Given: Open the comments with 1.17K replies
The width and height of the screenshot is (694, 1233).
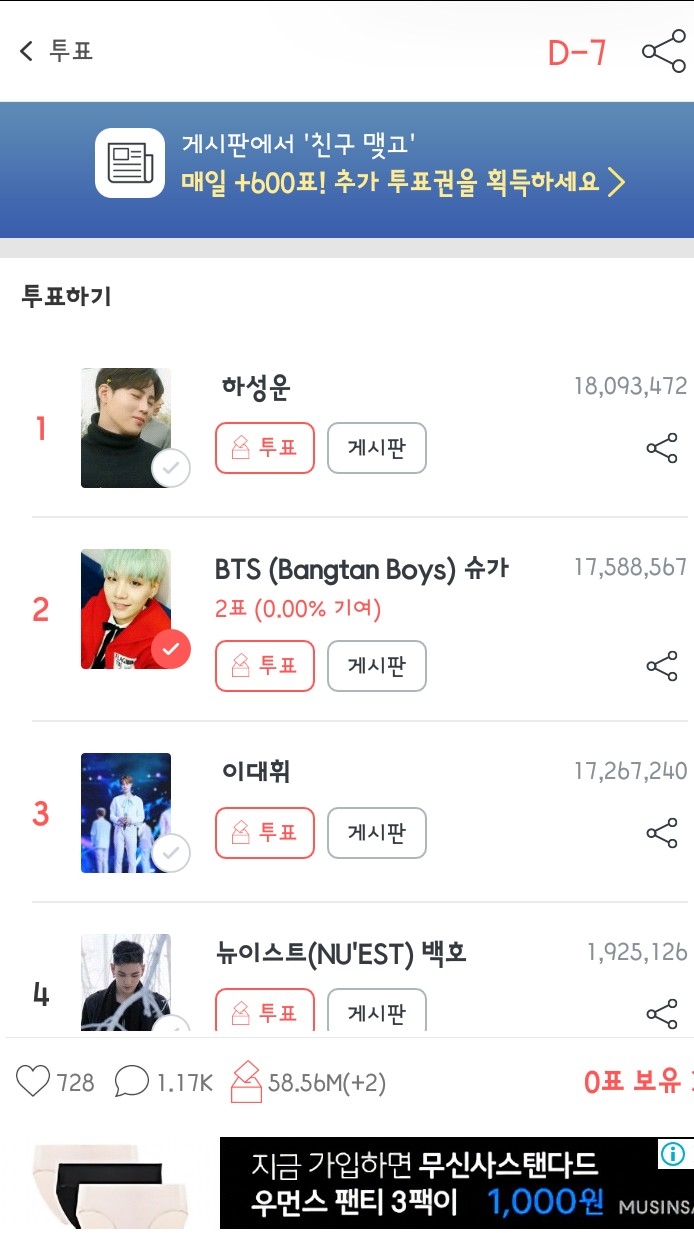Looking at the screenshot, I should coord(132,1081).
